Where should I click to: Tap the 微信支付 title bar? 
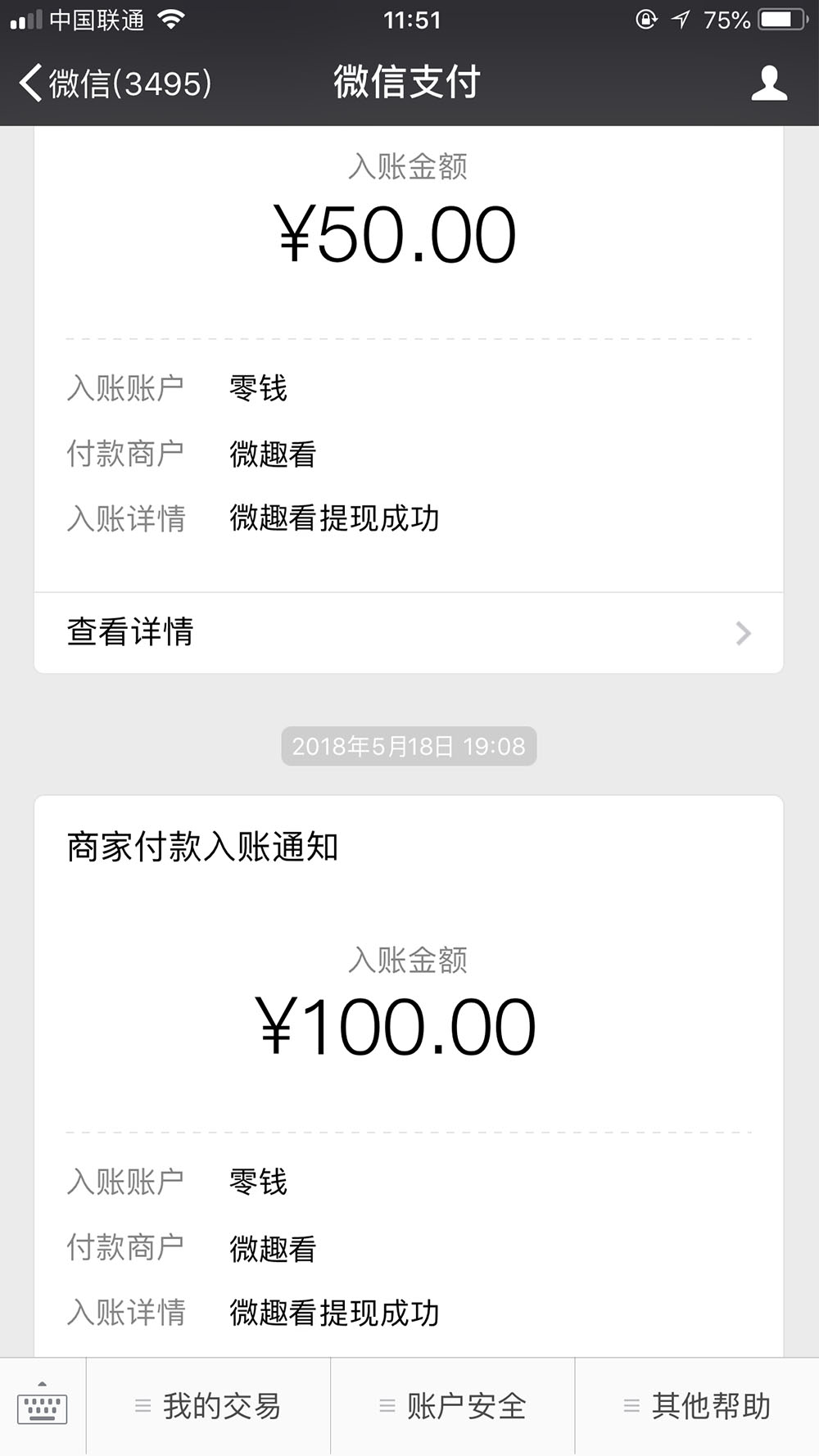(408, 81)
